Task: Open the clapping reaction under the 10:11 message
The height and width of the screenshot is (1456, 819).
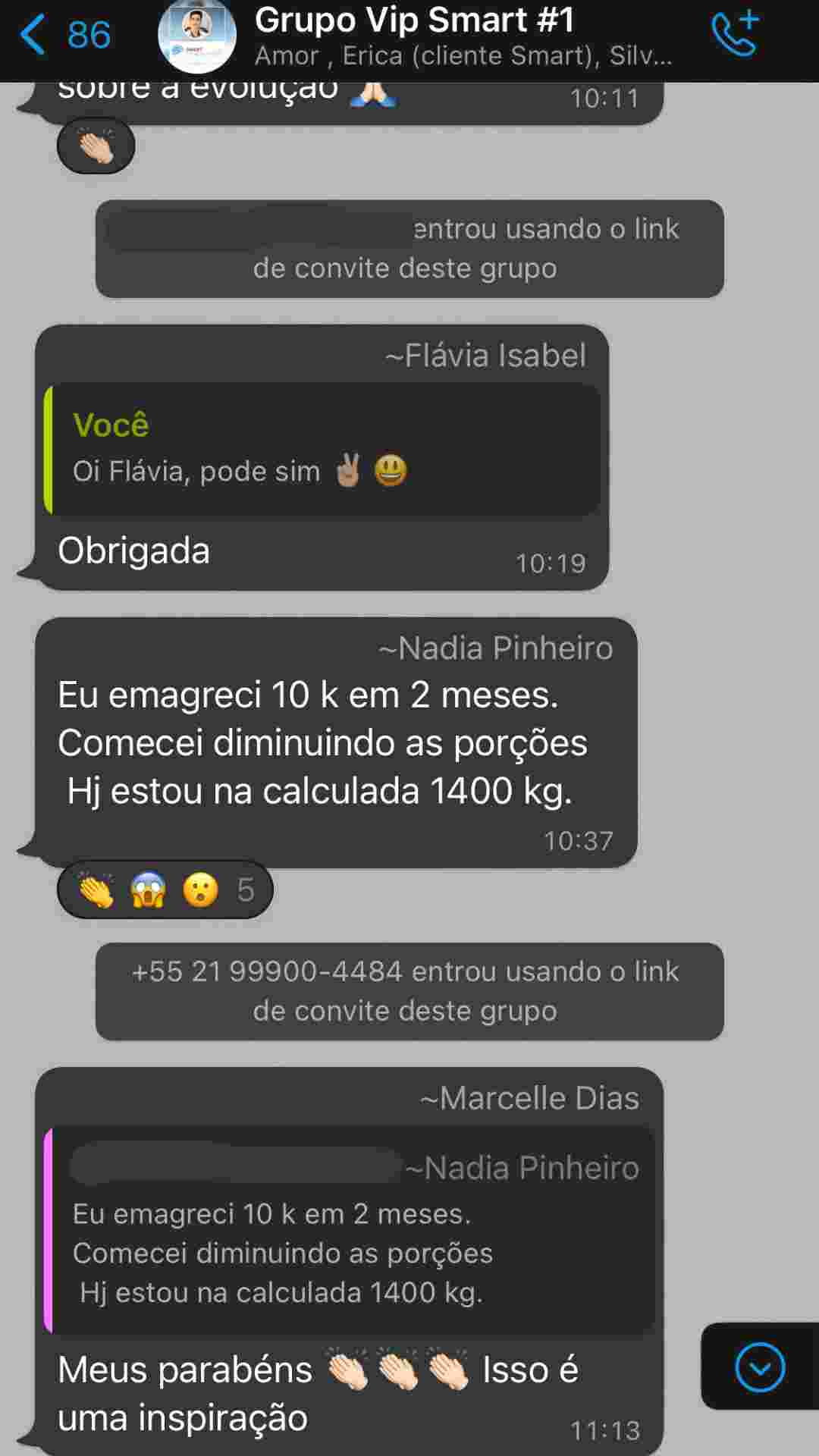Action: click(x=96, y=146)
